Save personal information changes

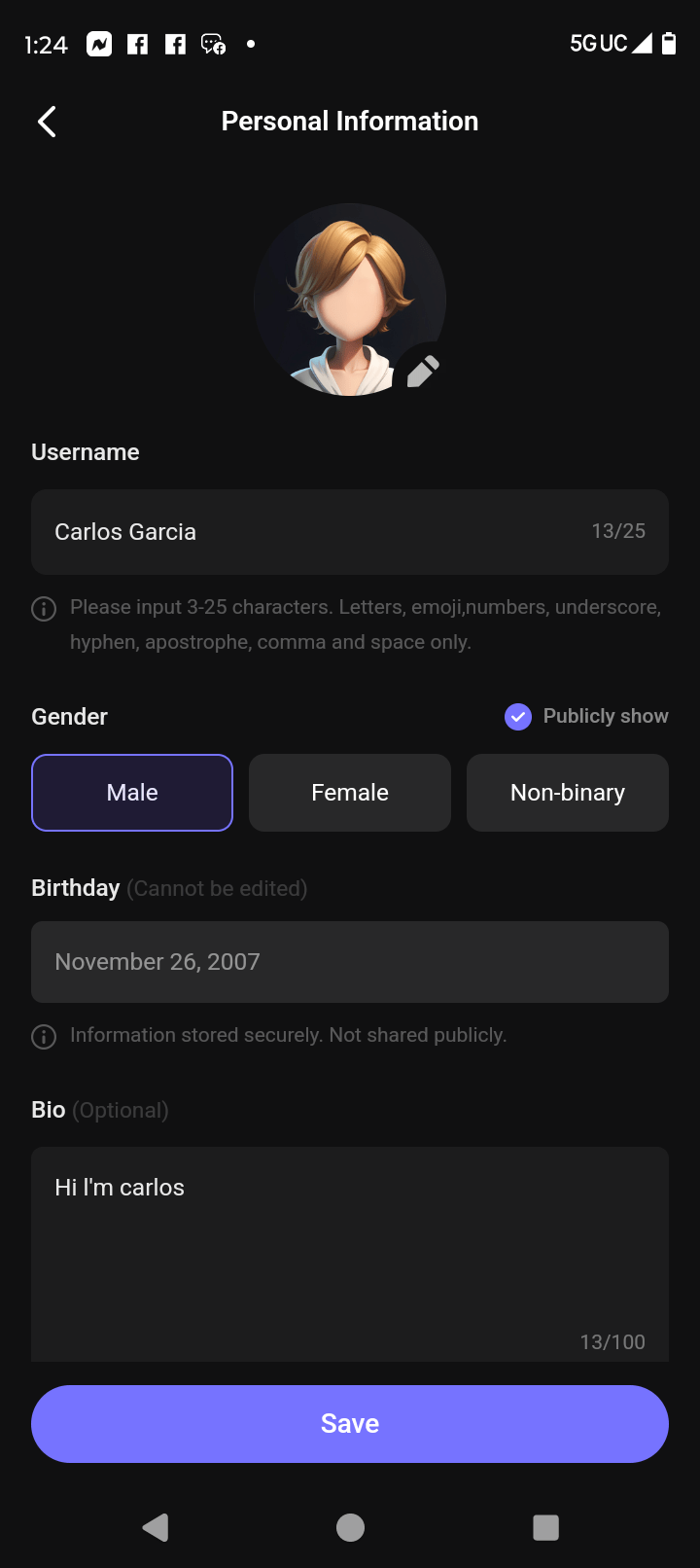(349, 1424)
